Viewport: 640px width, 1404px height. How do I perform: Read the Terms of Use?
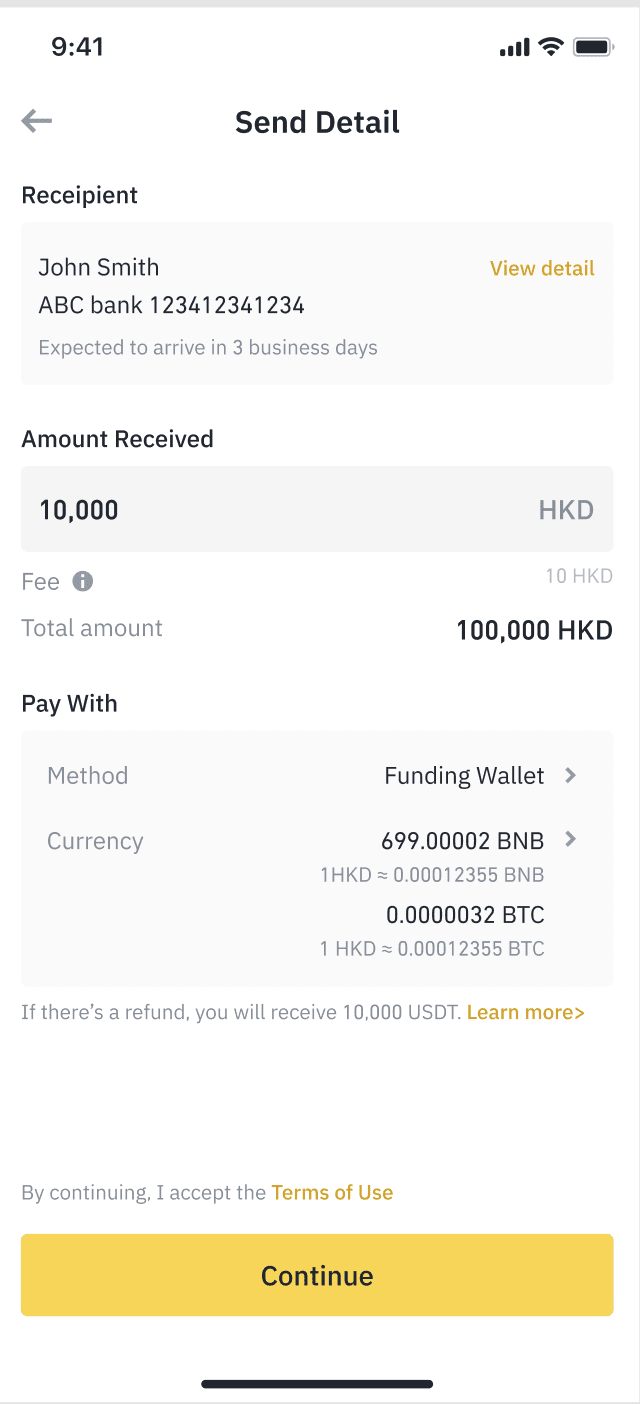click(x=332, y=1192)
